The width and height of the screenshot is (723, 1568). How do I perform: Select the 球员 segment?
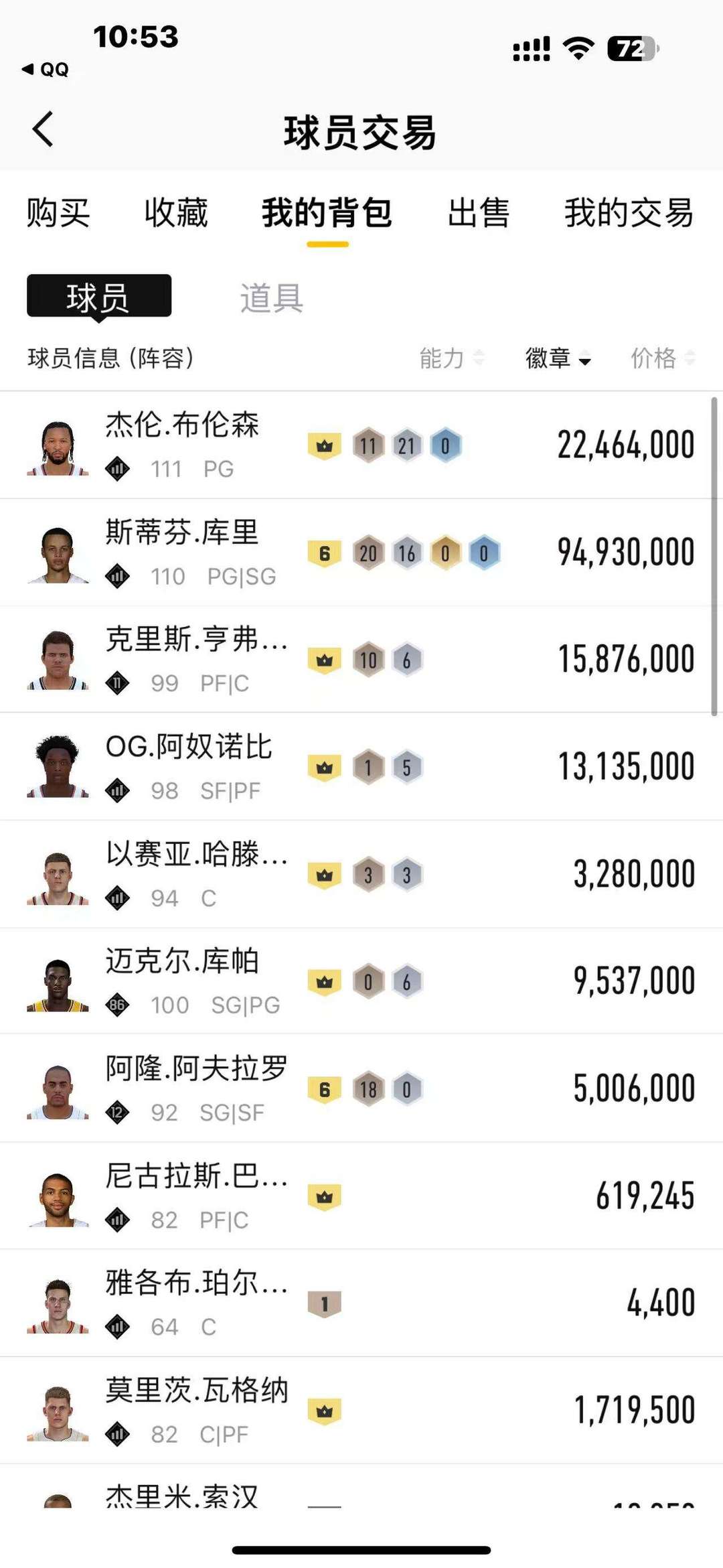(x=99, y=296)
